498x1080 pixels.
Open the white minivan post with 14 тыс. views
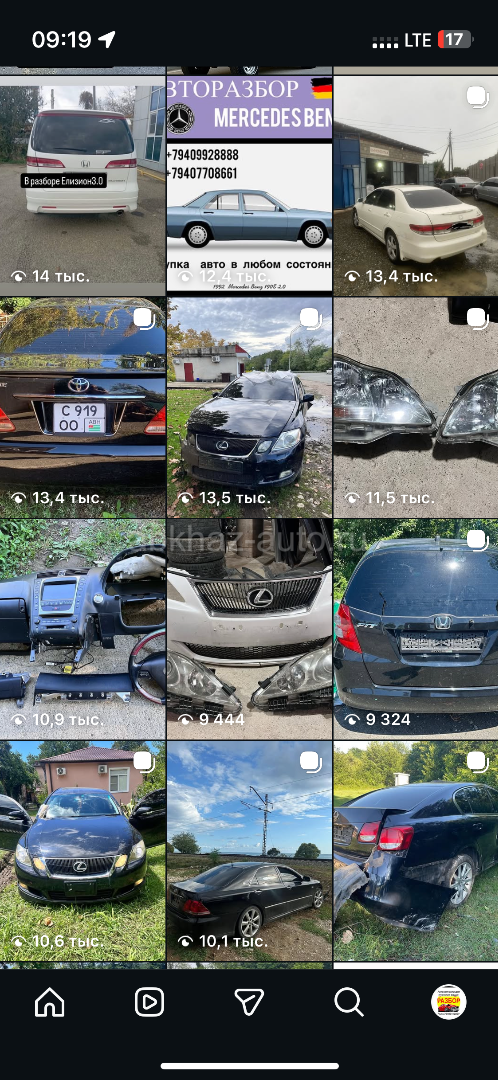point(83,185)
